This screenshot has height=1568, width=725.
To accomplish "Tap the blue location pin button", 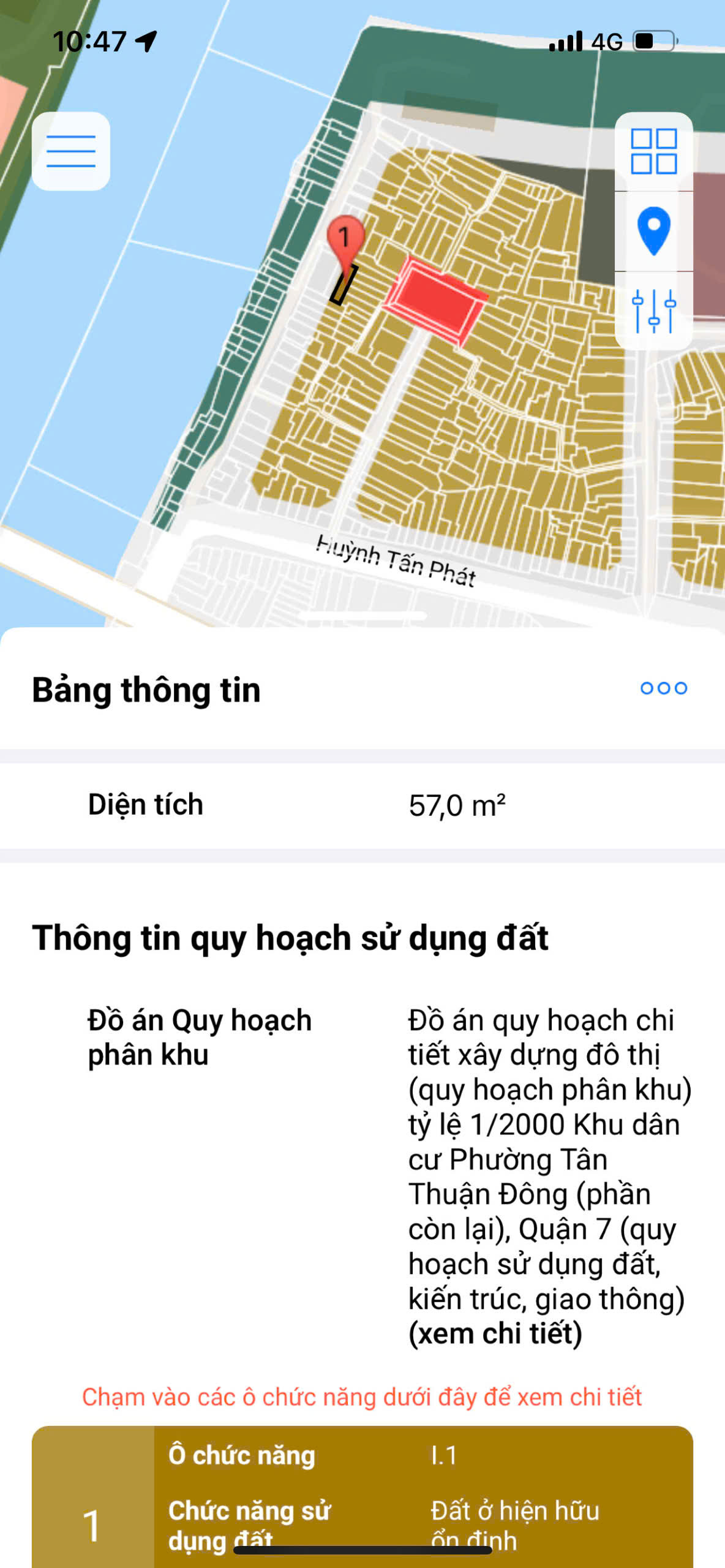I will [653, 231].
